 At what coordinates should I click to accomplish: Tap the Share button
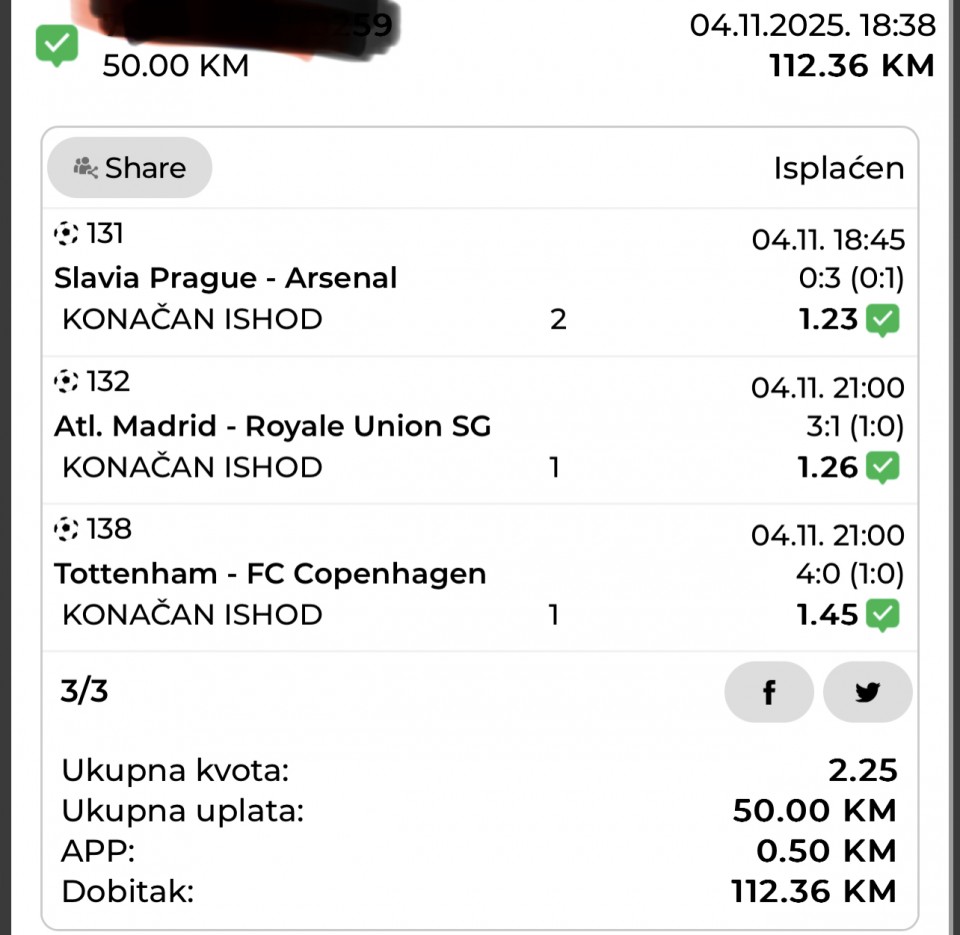[x=130, y=168]
